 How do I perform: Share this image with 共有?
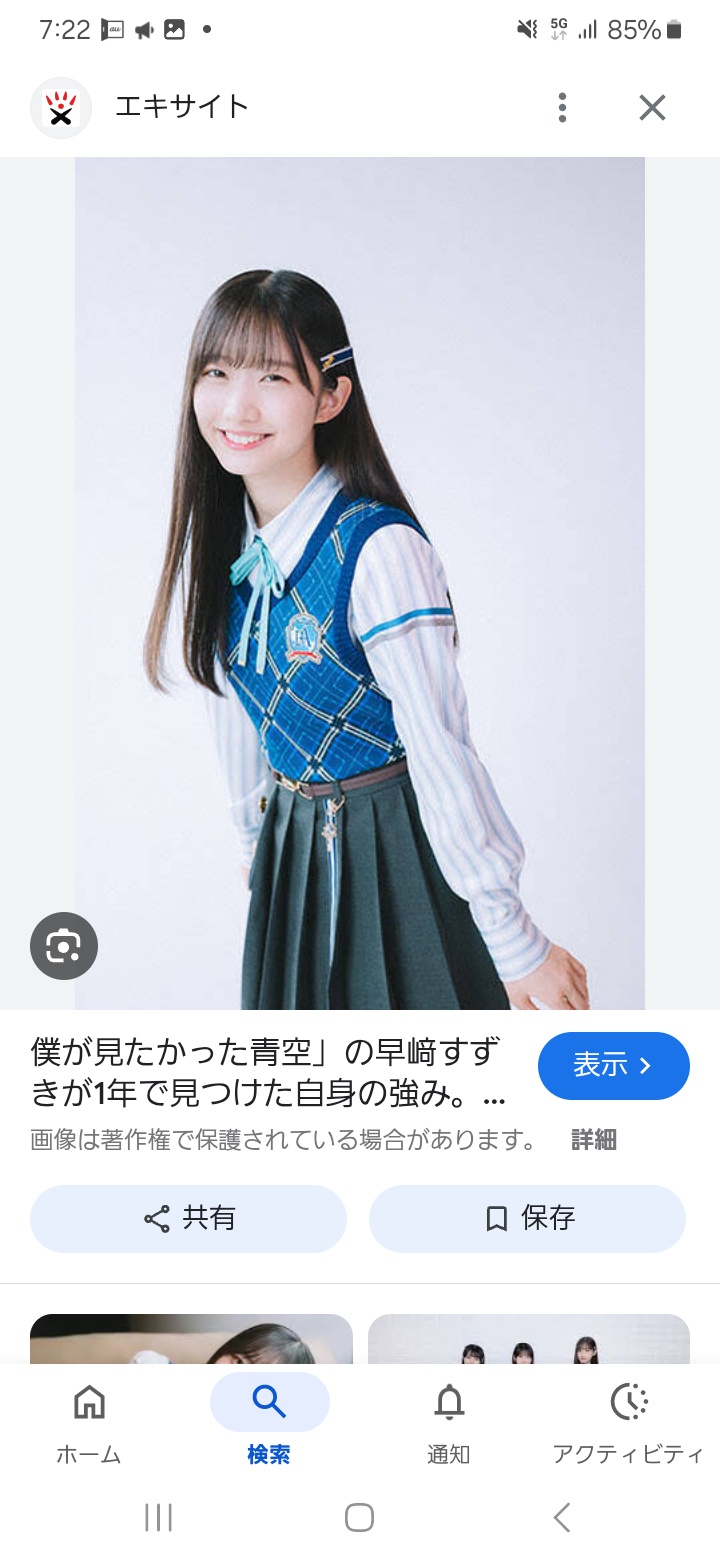188,1218
